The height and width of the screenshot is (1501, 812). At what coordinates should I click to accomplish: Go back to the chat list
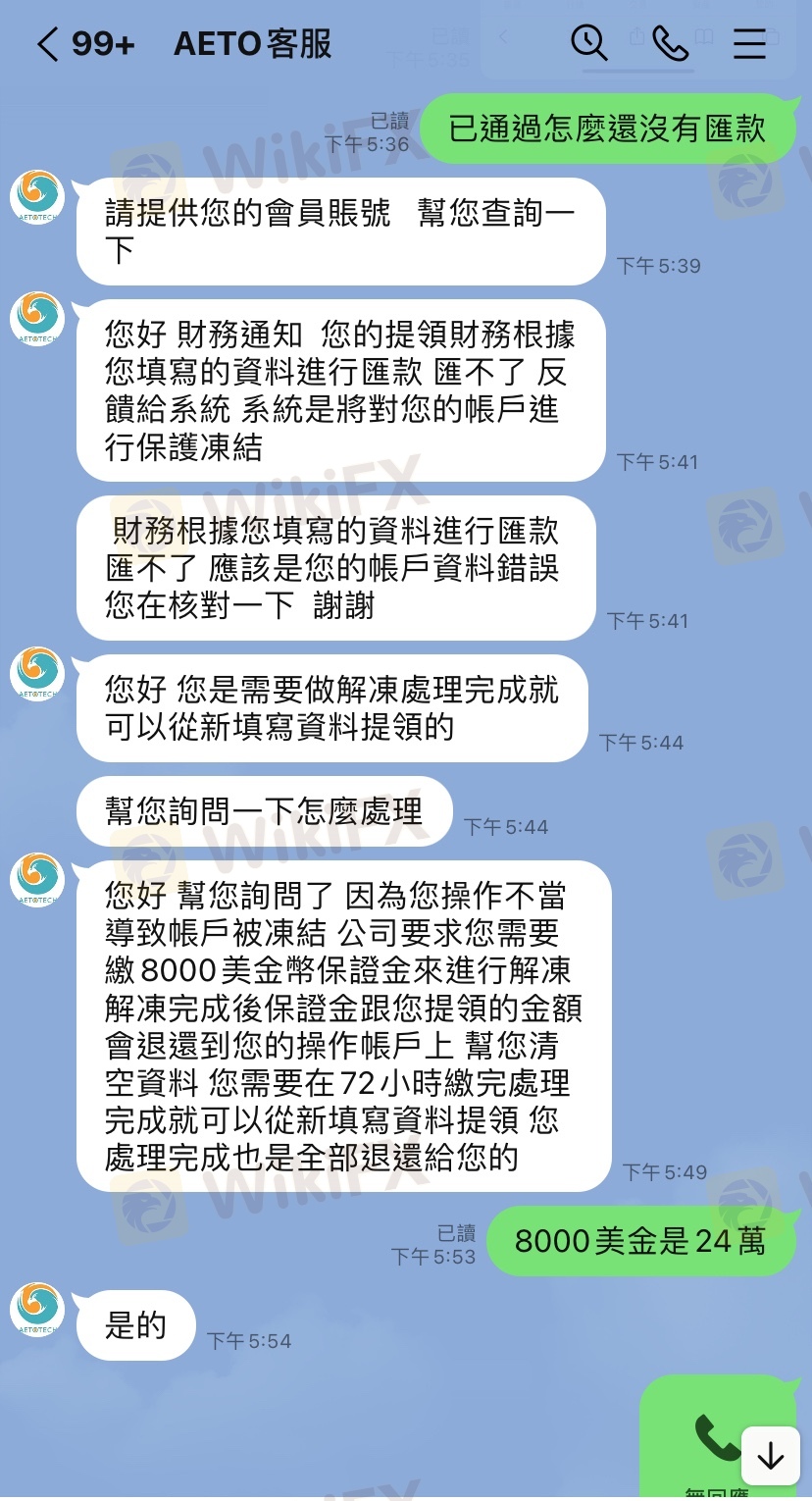(x=47, y=44)
